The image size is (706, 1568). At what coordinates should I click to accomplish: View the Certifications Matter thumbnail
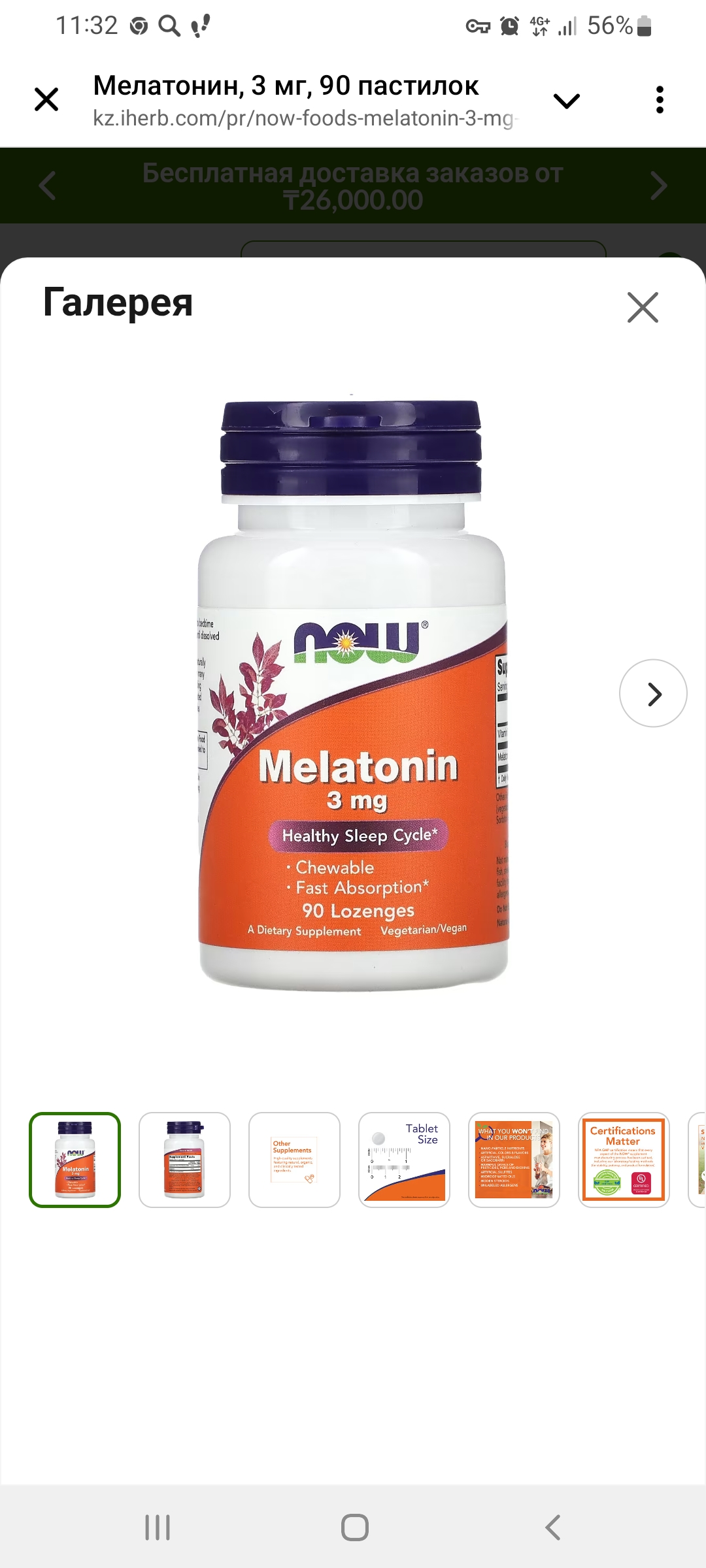[x=624, y=1160]
